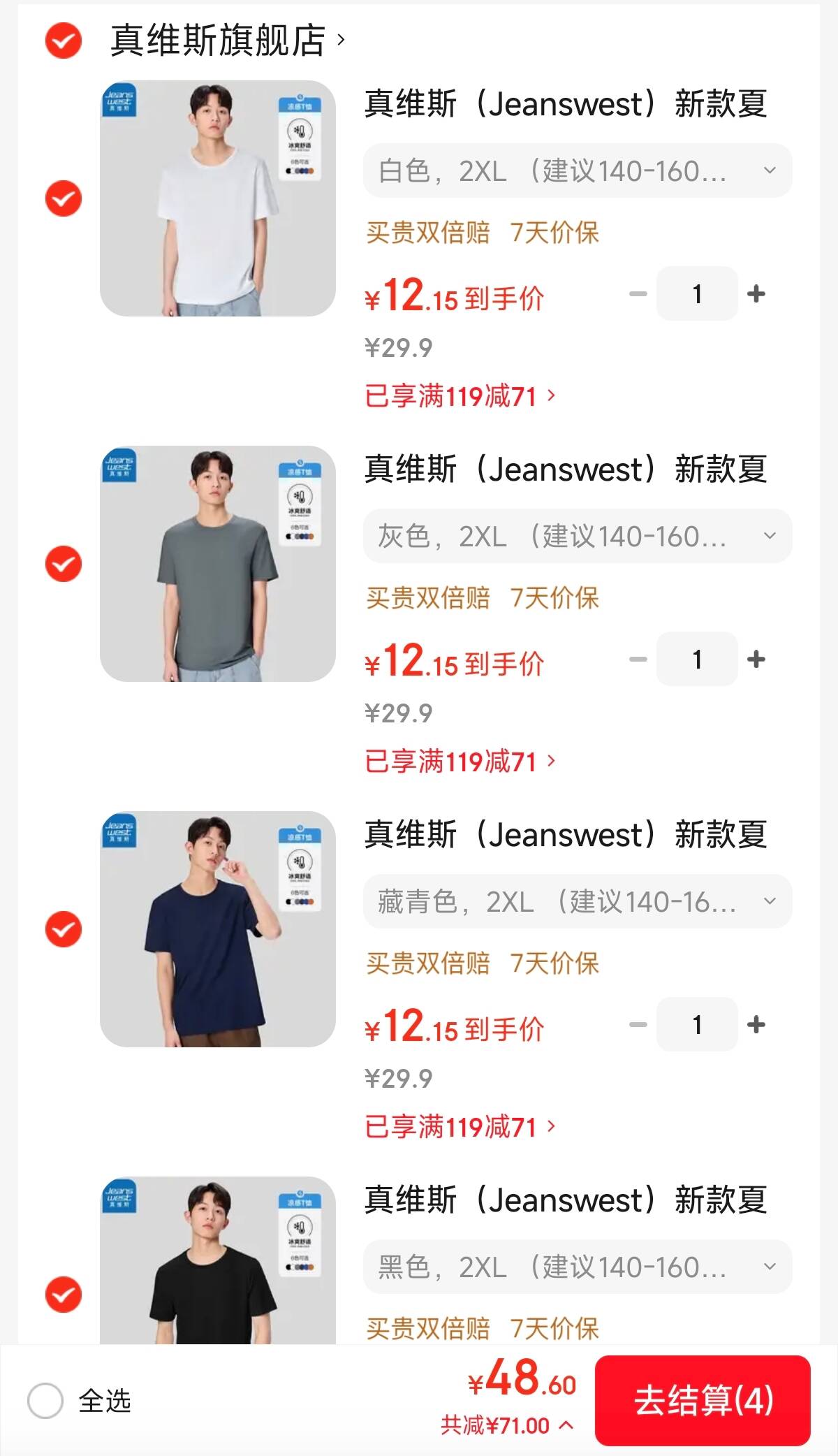838x1456 pixels.
Task: Expand the 共减¥71.00 discount details
Action: (x=506, y=1425)
